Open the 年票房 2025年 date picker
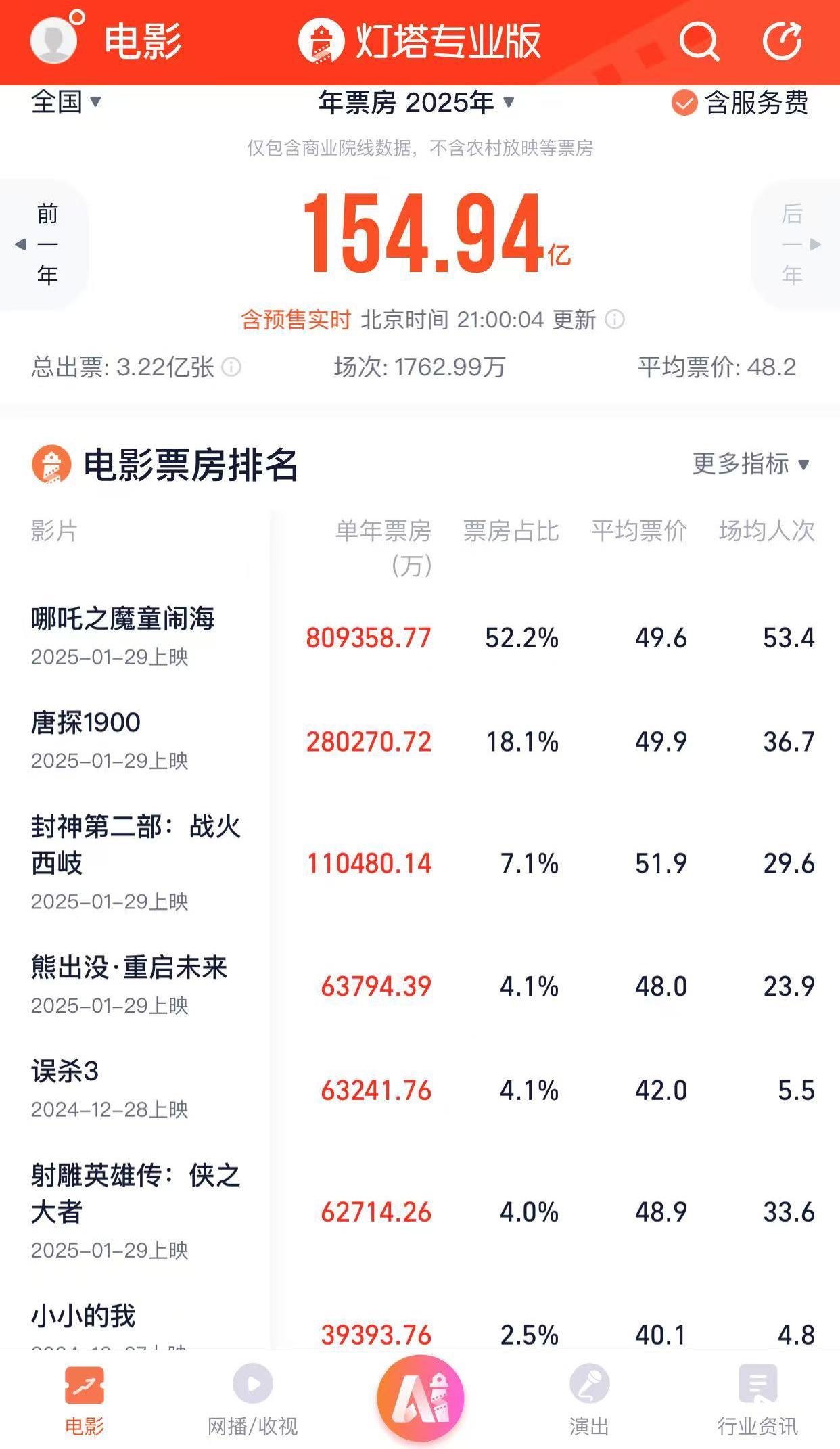This screenshot has height=1449, width=840. point(416,103)
